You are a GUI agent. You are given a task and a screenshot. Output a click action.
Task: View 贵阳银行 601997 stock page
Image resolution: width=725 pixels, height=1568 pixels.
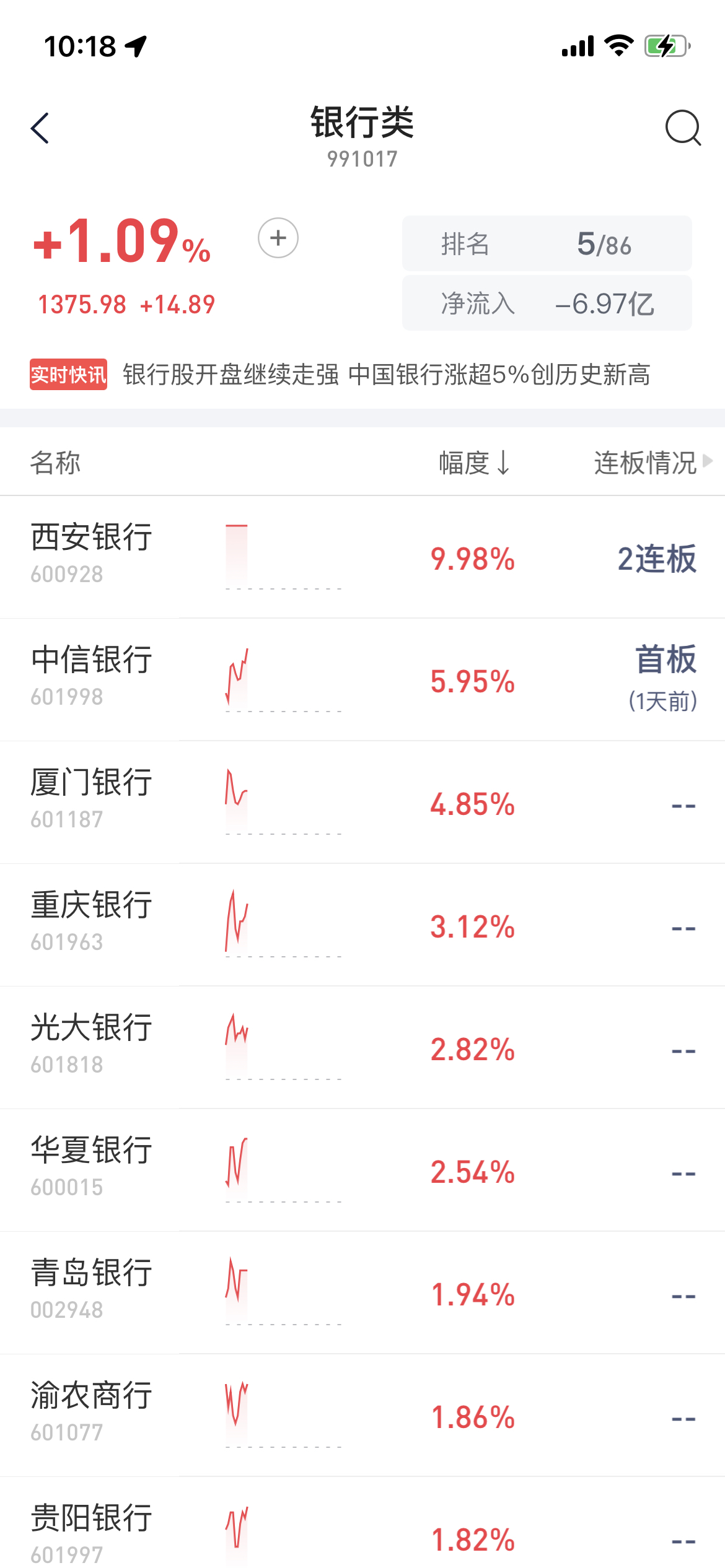362,1523
